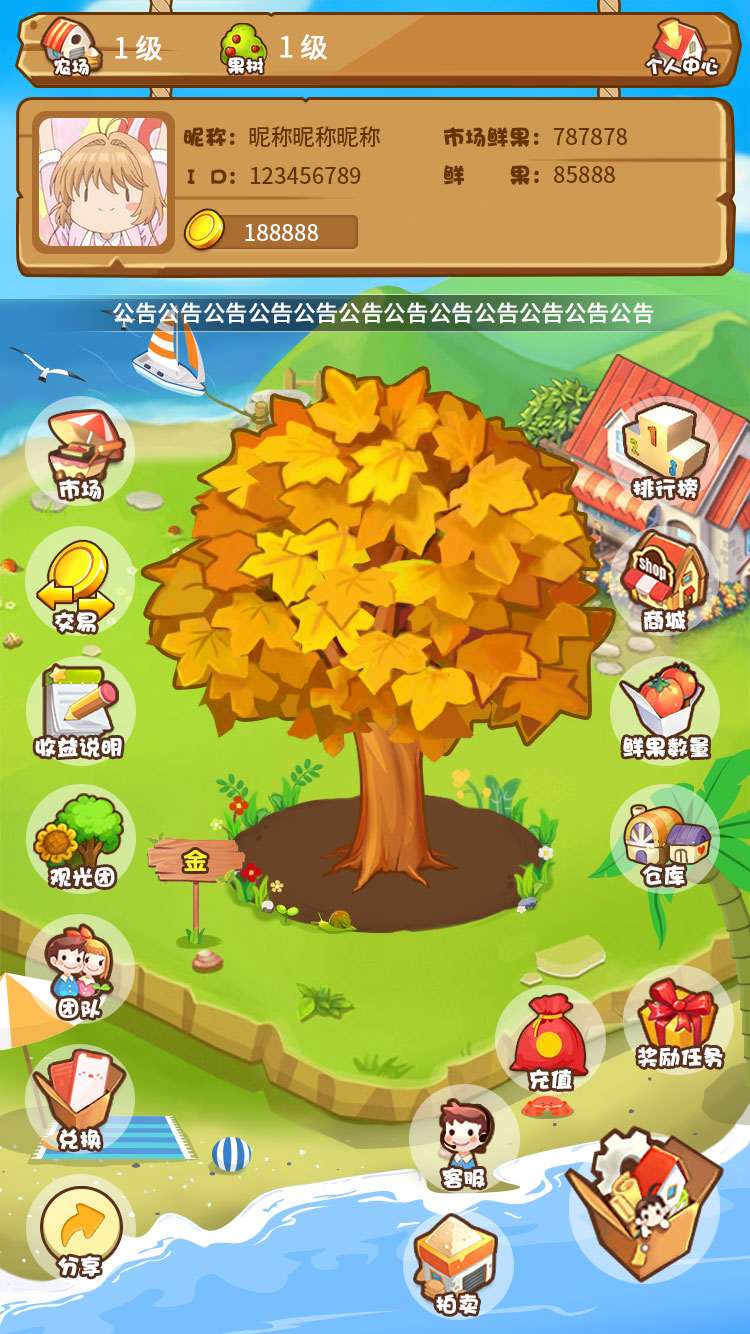Open the 市场 market button
The image size is (750, 1334).
80,452
